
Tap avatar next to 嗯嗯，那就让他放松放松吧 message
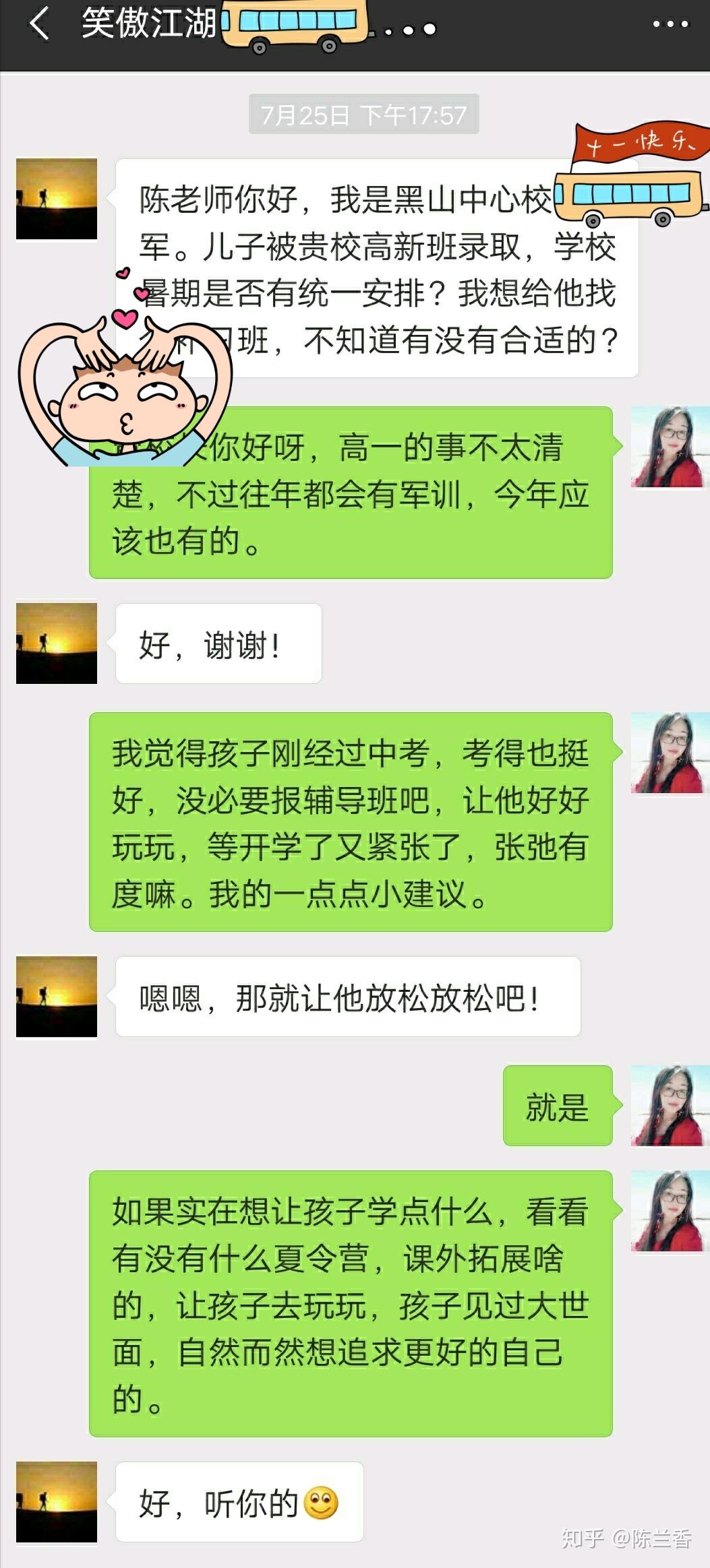[x=57, y=996]
